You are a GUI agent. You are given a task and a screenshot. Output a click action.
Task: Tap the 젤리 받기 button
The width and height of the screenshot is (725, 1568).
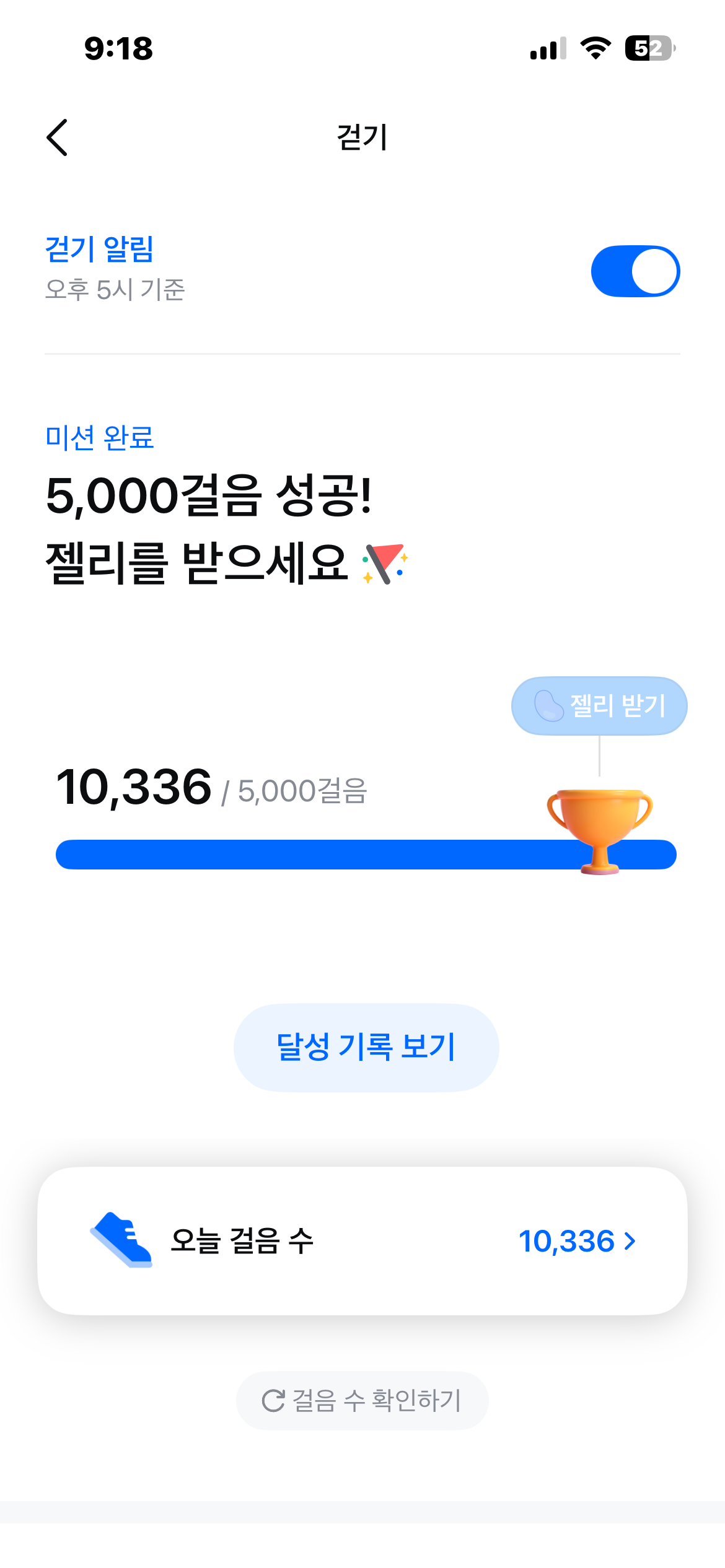[x=599, y=706]
